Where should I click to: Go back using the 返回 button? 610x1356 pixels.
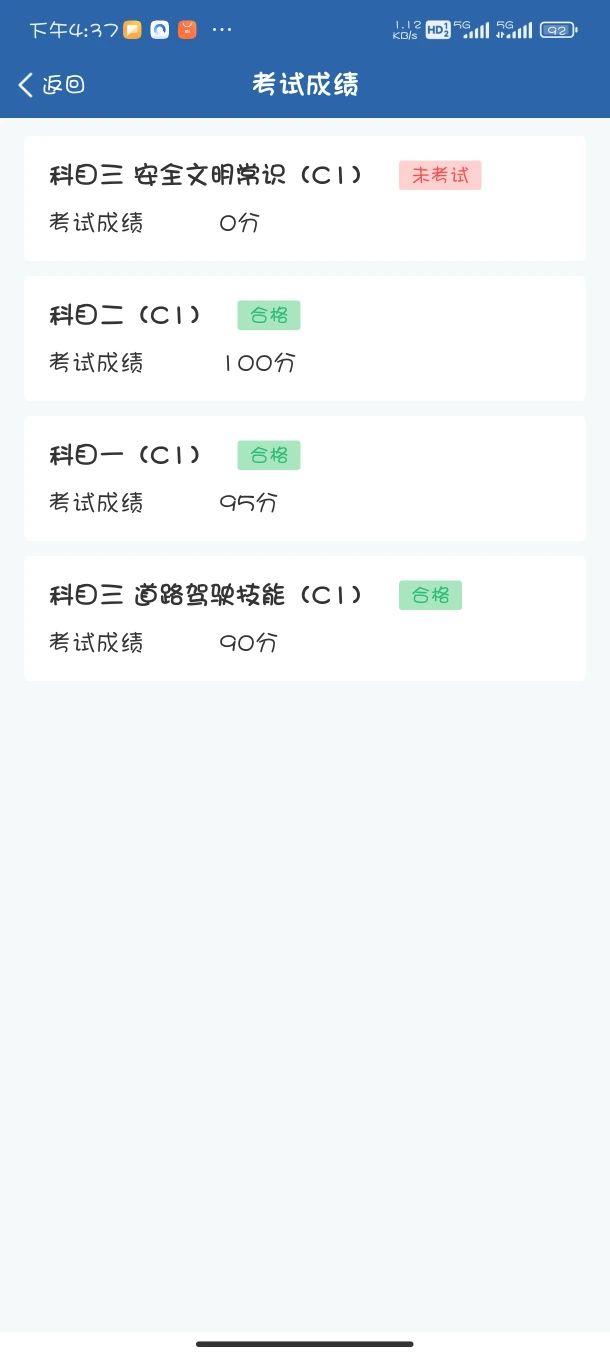(x=51, y=85)
